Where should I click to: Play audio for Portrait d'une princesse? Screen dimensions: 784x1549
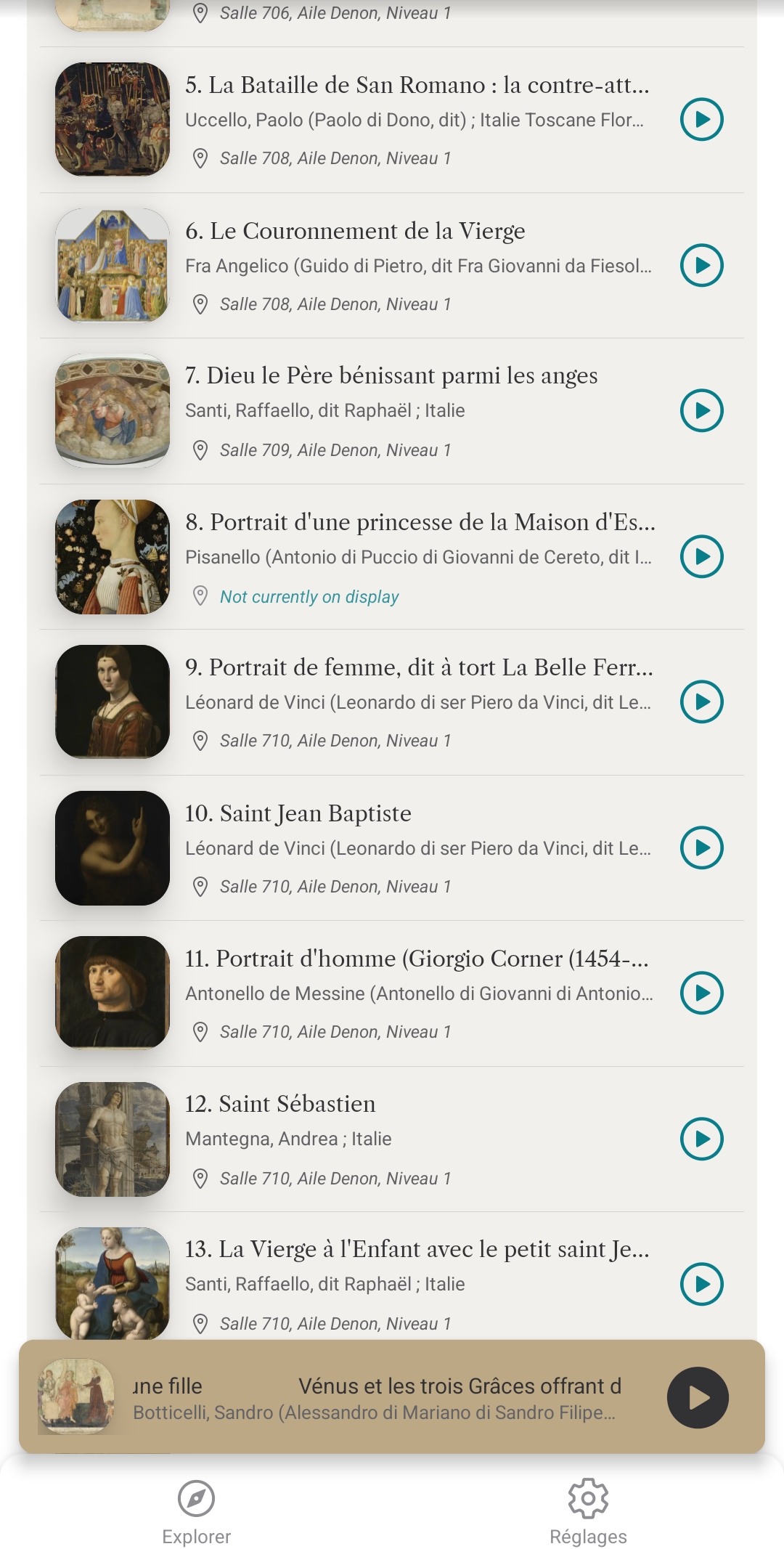701,556
